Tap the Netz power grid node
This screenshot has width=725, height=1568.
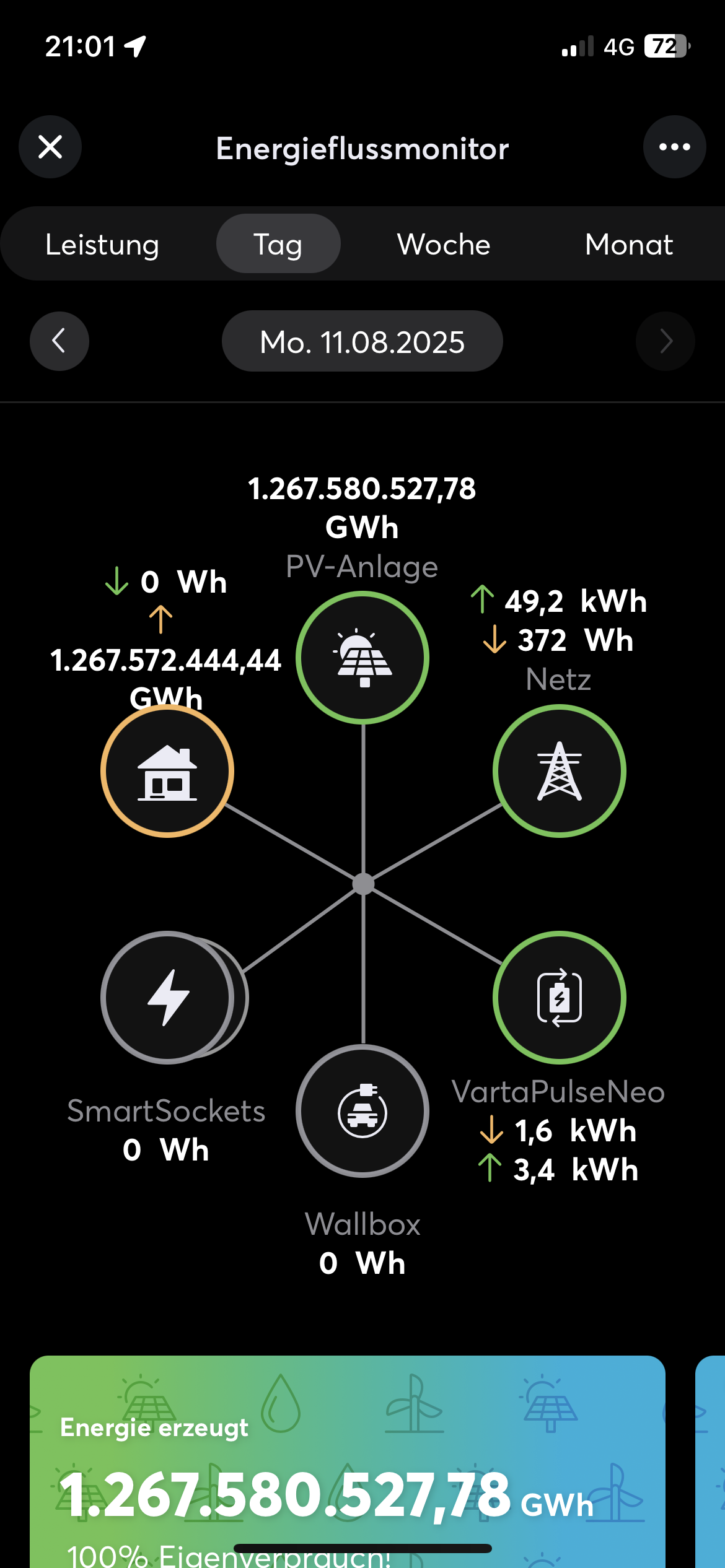[559, 772]
